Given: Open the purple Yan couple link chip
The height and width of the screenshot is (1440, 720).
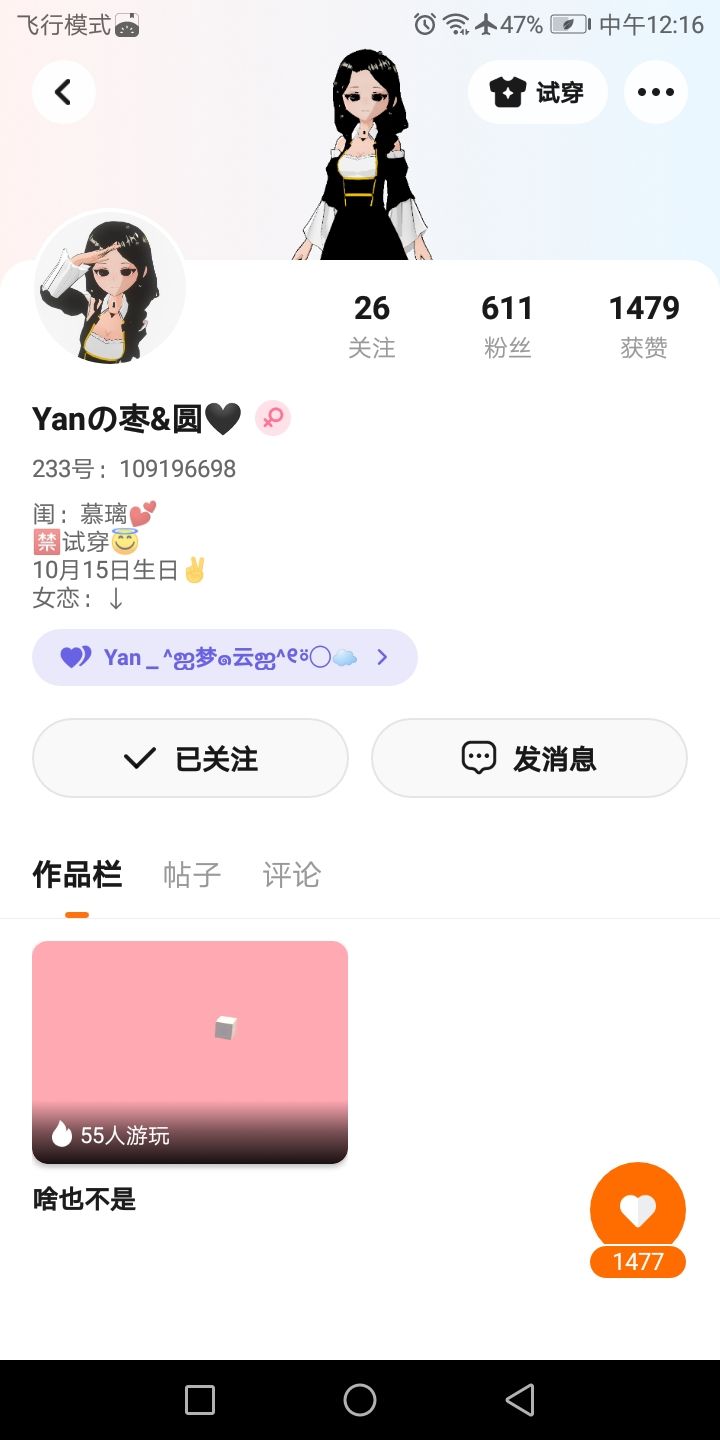Looking at the screenshot, I should click(225, 657).
